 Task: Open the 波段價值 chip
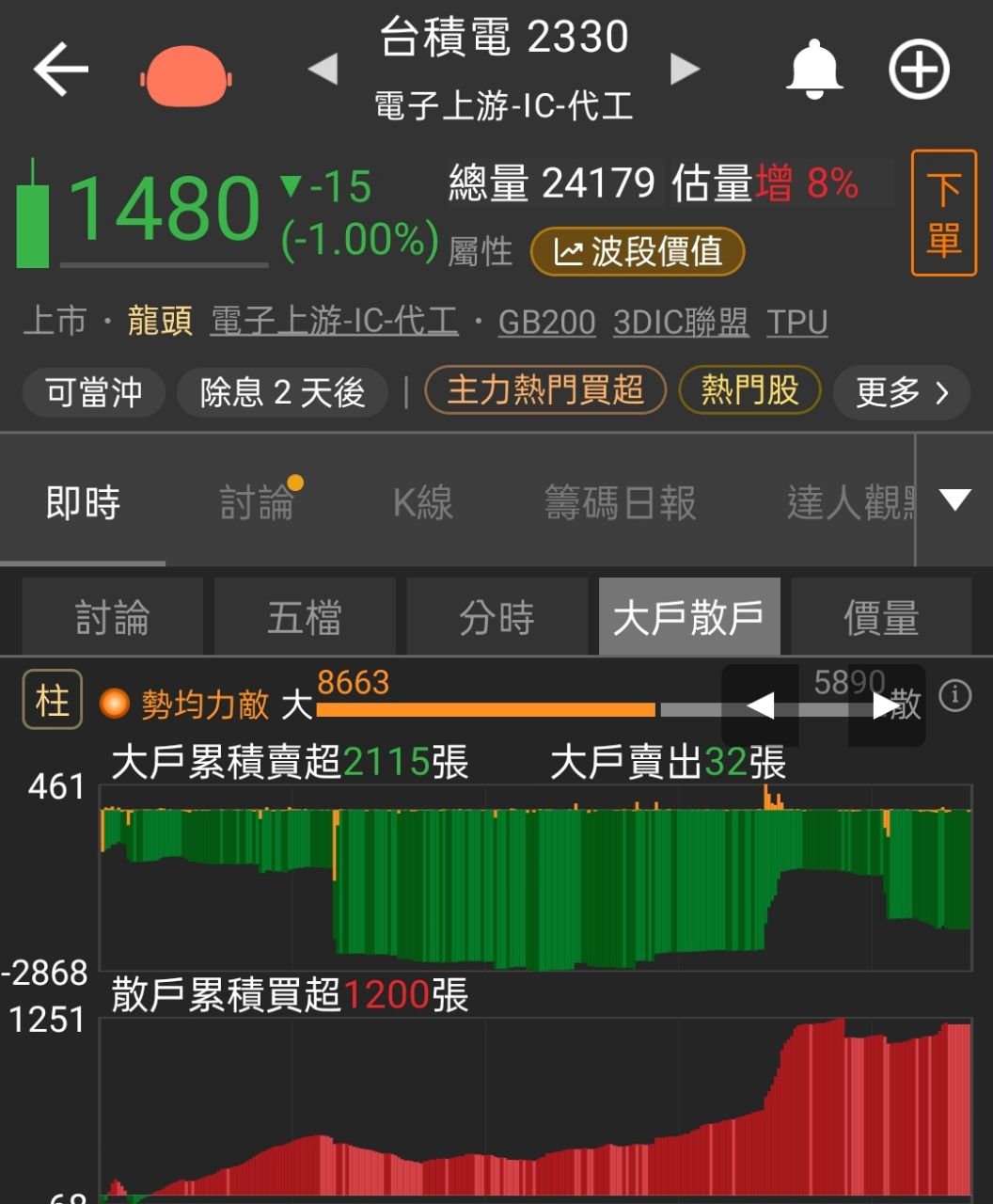[638, 251]
